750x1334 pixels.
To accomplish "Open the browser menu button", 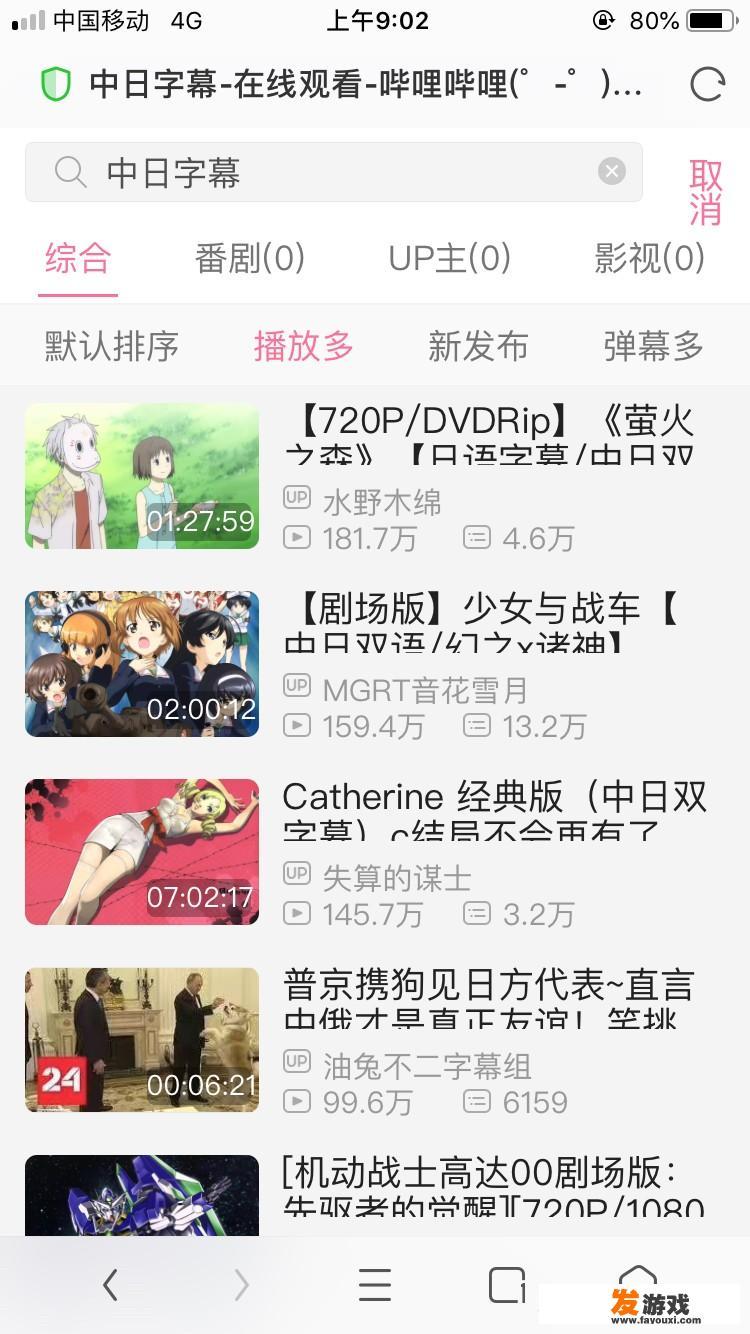I will click(375, 1285).
